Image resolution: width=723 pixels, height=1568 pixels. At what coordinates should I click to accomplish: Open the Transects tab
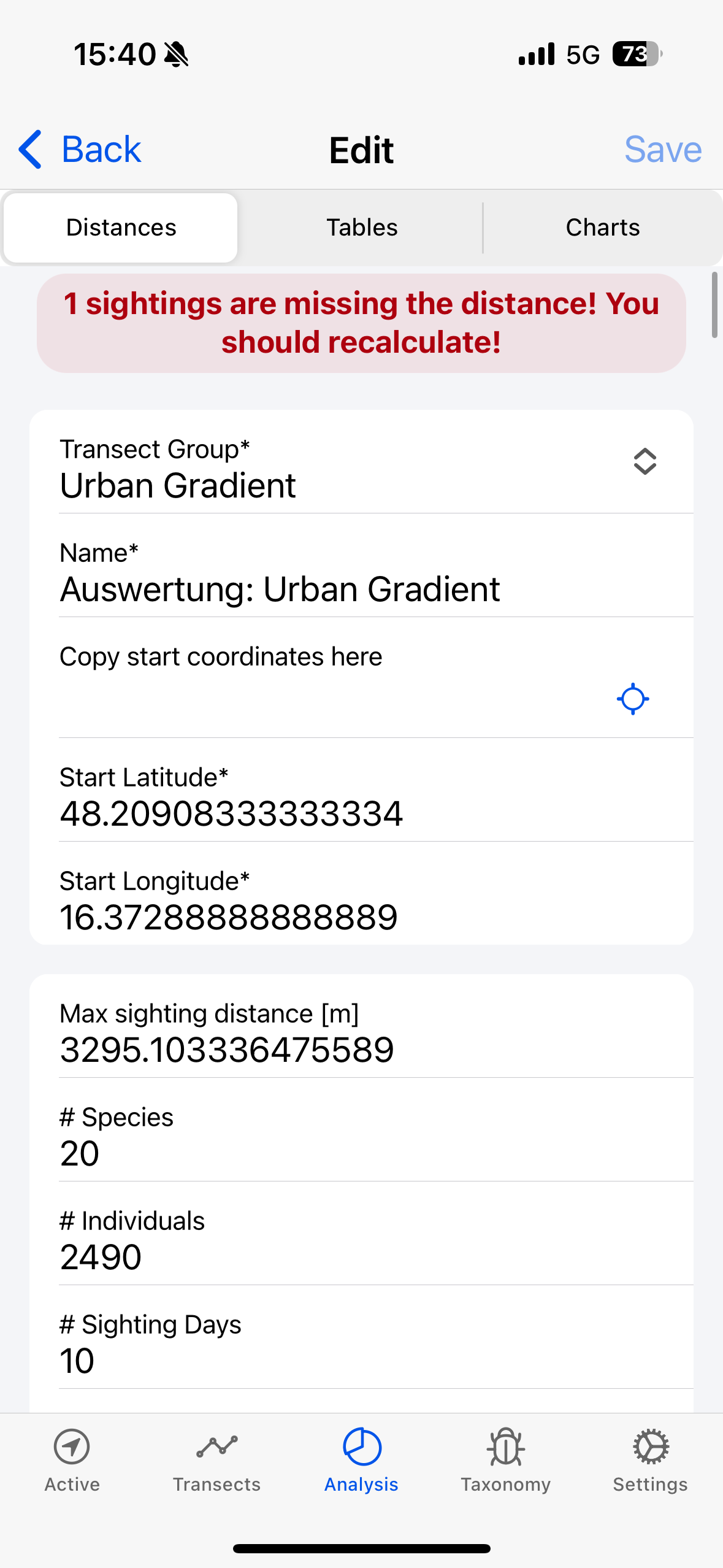pos(217,1461)
